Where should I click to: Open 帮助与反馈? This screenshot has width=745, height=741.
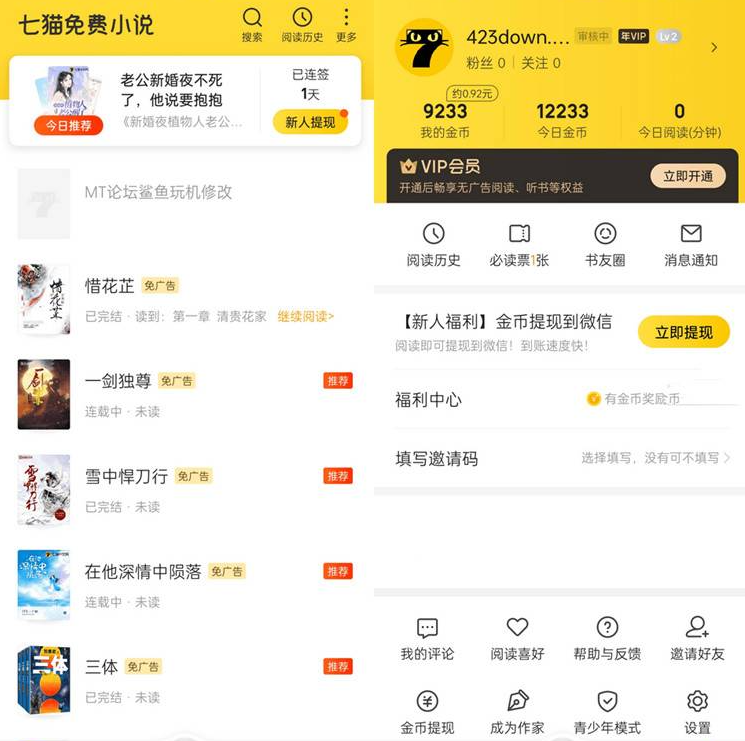[x=607, y=638]
